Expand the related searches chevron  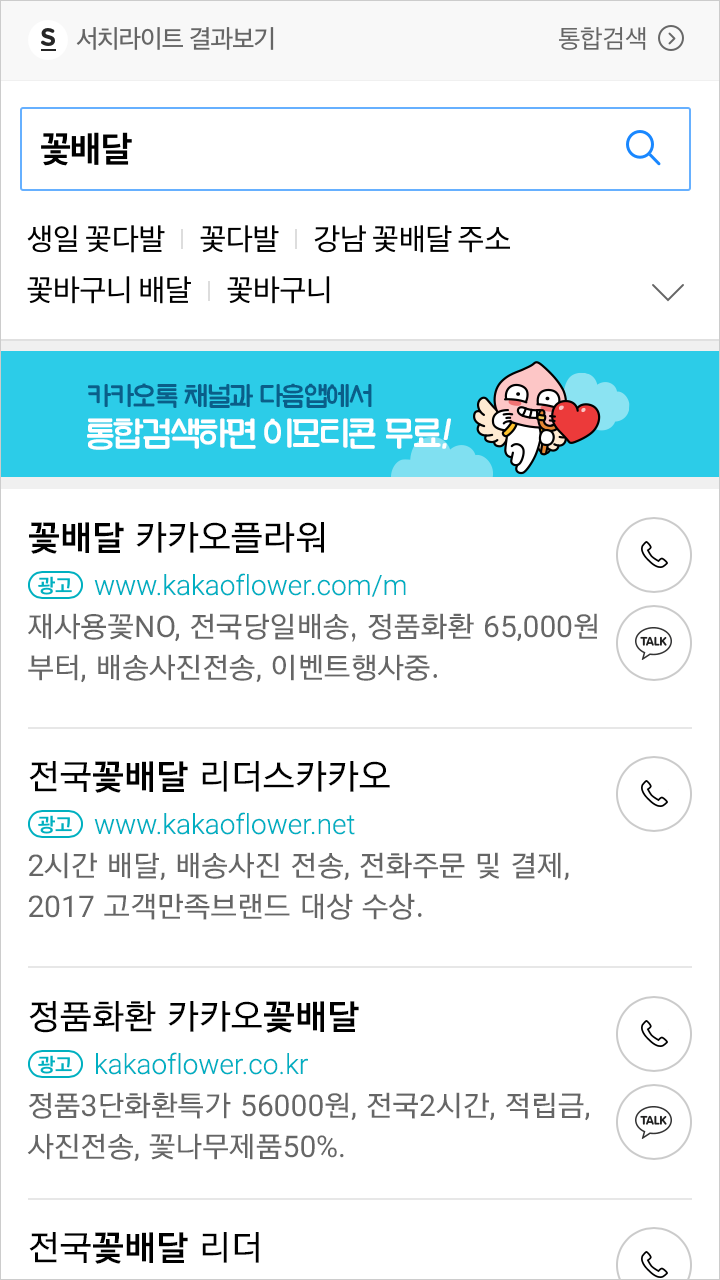667,292
